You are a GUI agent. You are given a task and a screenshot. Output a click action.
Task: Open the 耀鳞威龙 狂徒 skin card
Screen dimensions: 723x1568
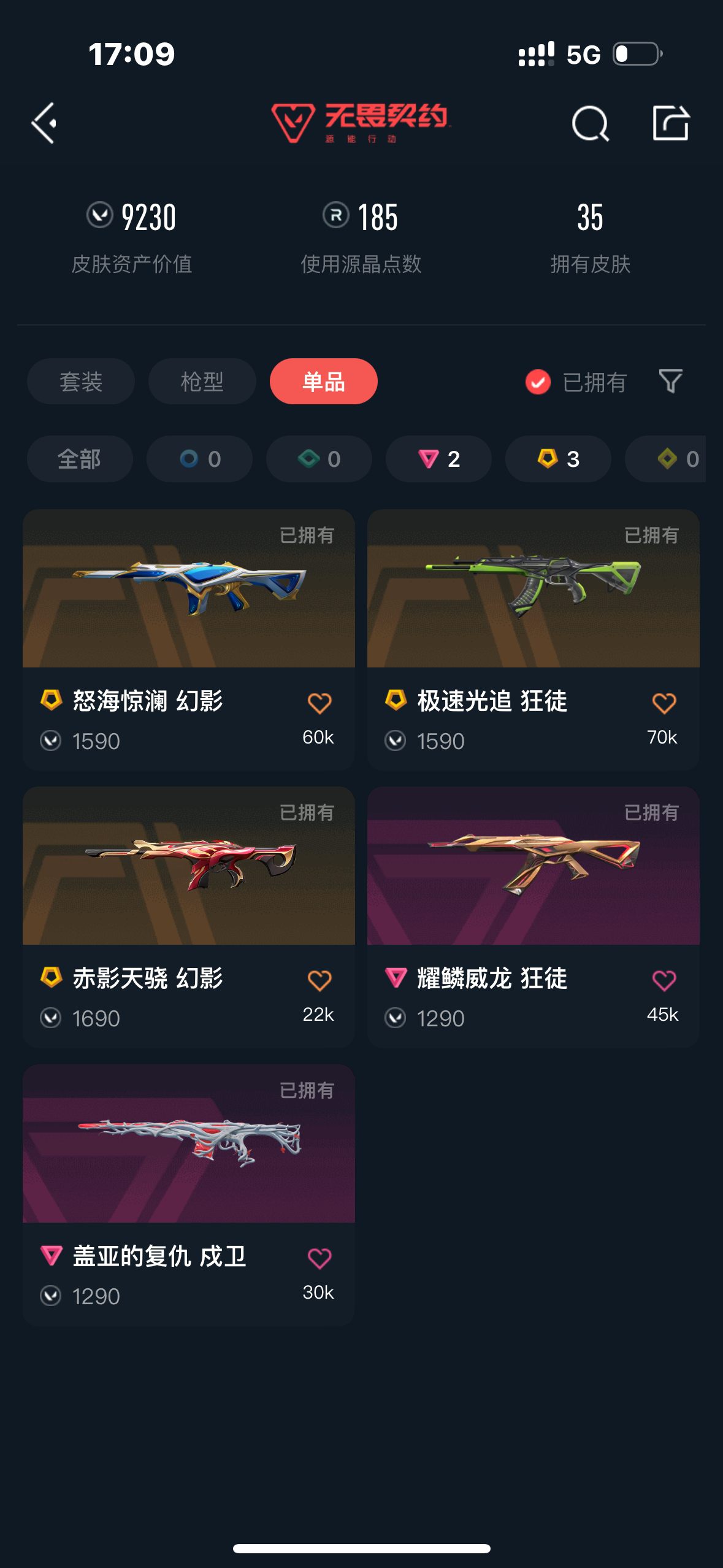[533, 890]
